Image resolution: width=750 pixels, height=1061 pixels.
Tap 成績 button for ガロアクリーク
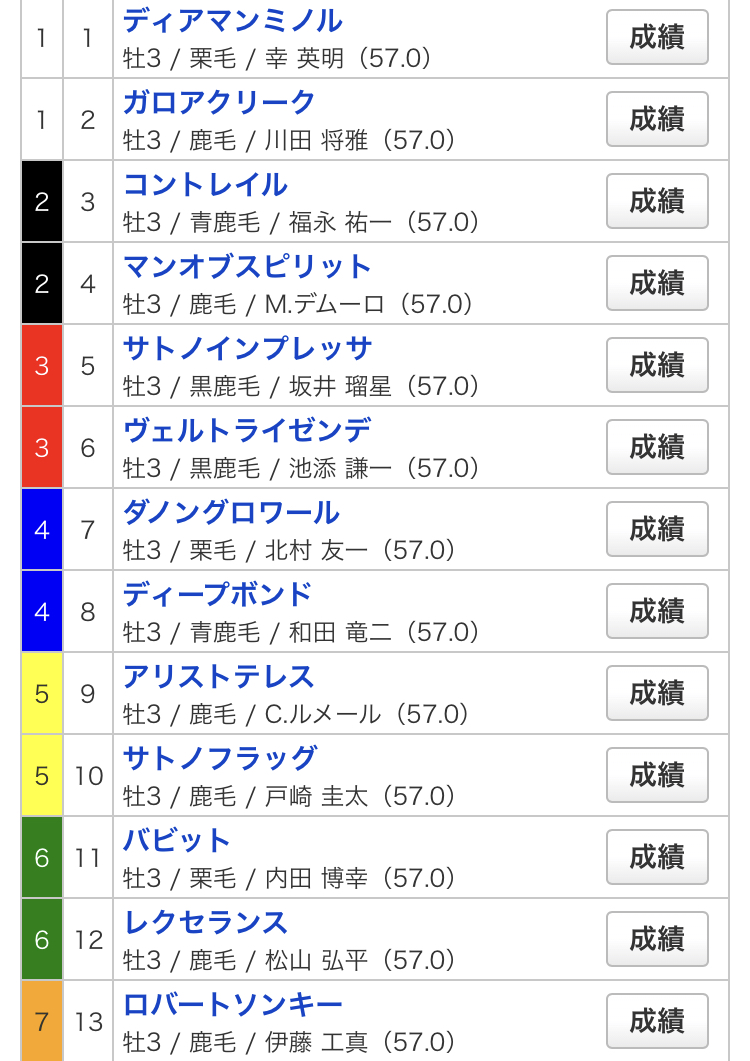tap(657, 119)
